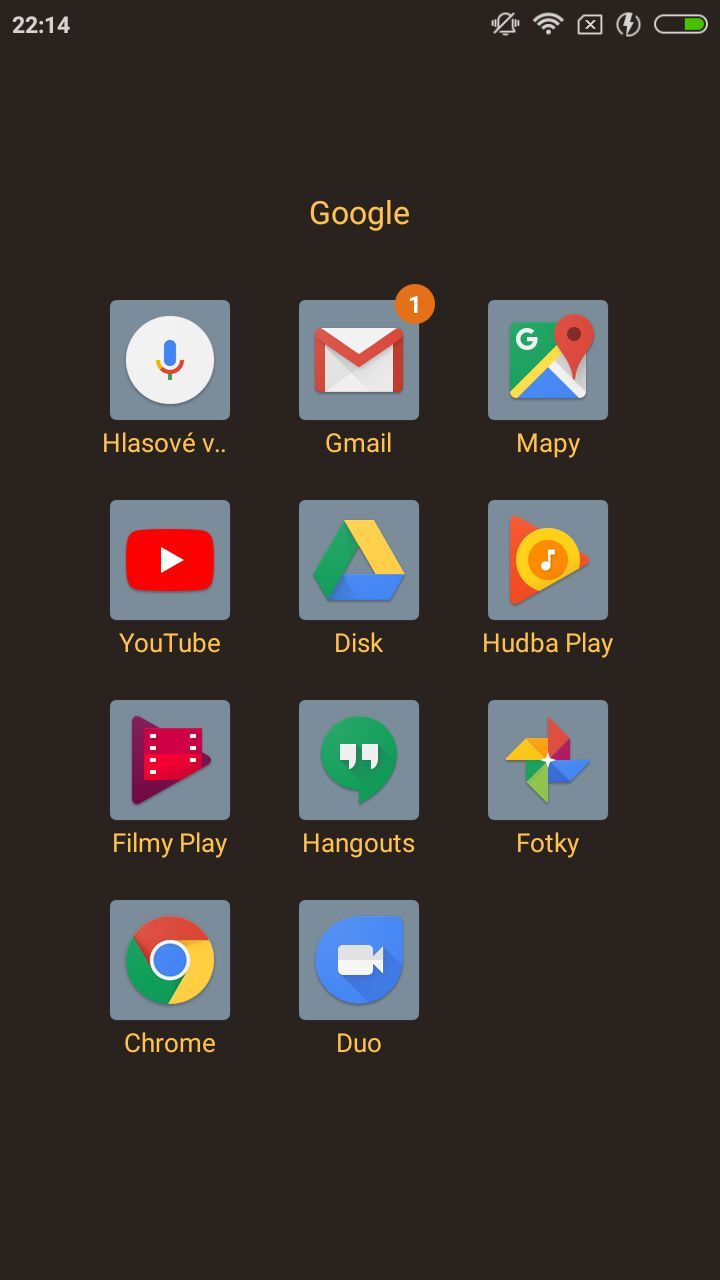The height and width of the screenshot is (1280, 720).
Task: Start the Hangouts app
Action: pyautogui.click(x=358, y=760)
